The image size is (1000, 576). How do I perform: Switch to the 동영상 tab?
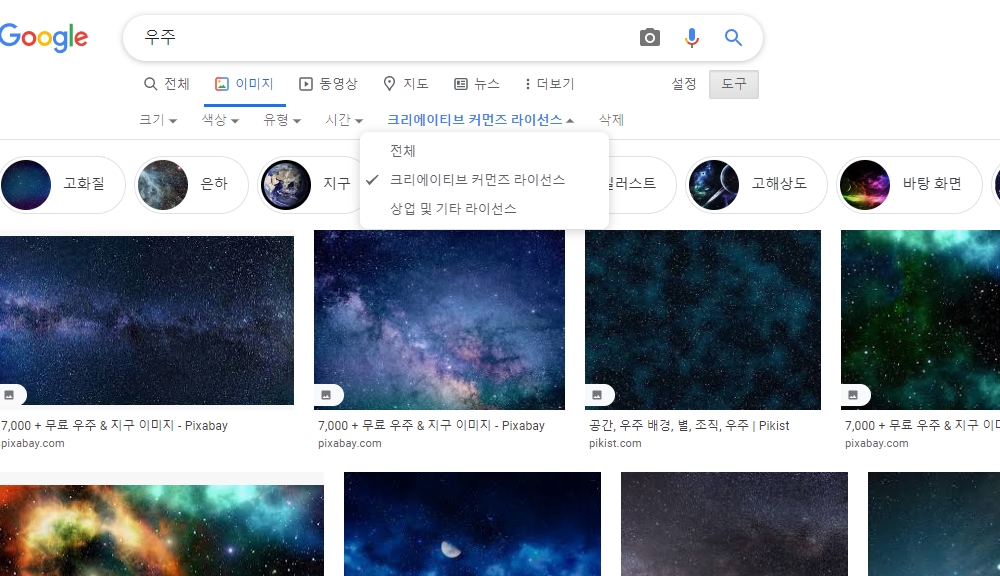click(328, 84)
